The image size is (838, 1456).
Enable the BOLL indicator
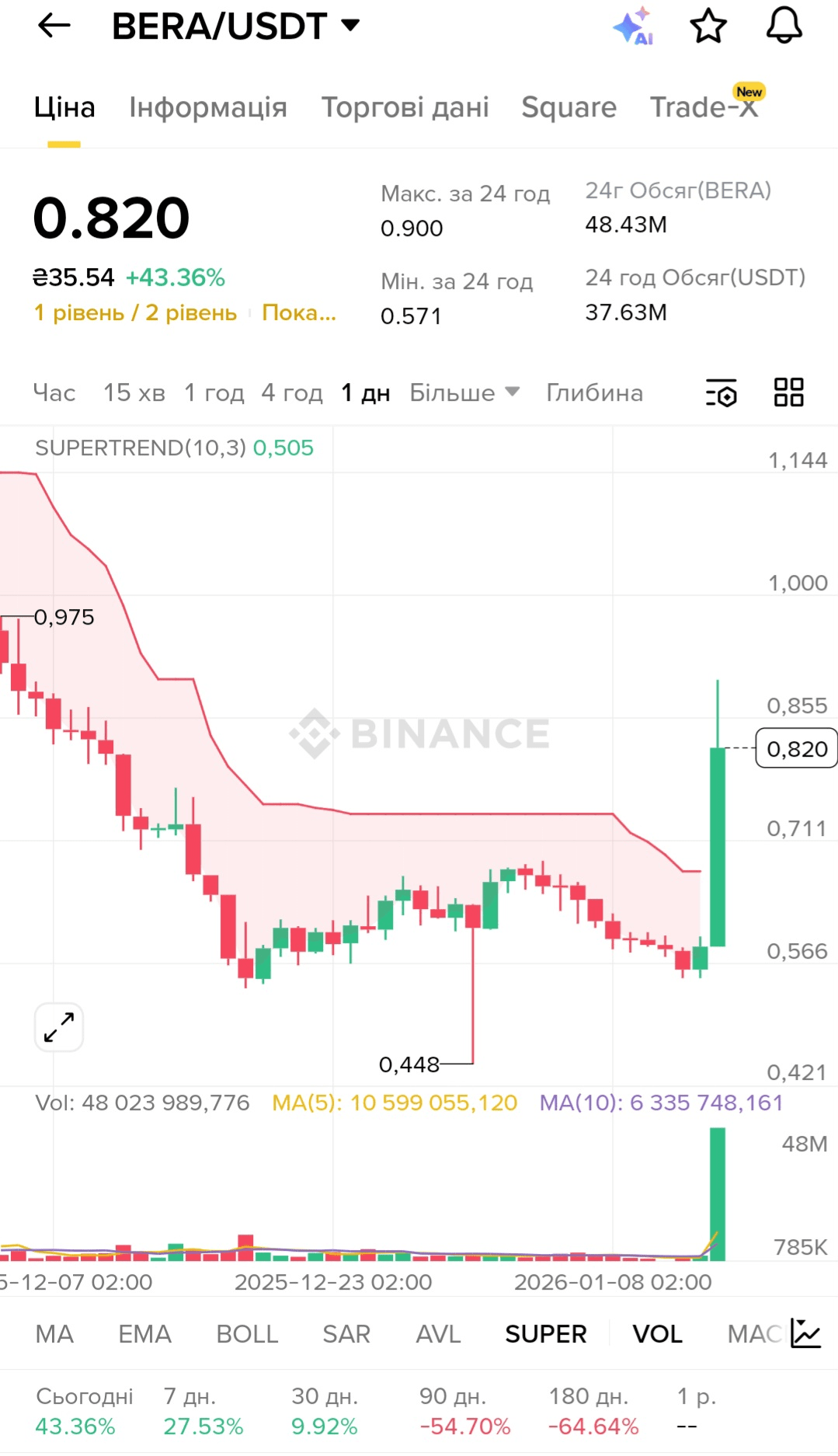pyautogui.click(x=247, y=1334)
